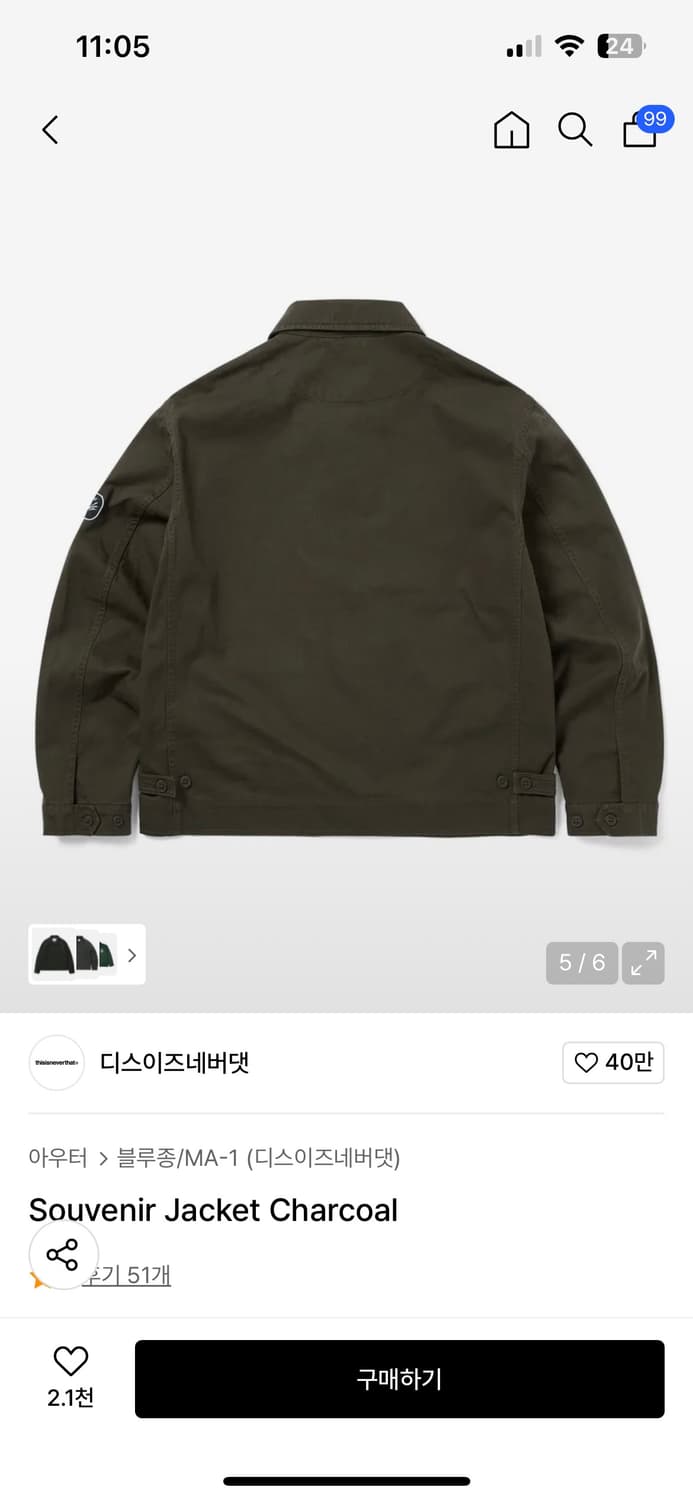This screenshot has width=693, height=1500.
Task: Expand the product image to fullscreen
Action: coord(643,963)
